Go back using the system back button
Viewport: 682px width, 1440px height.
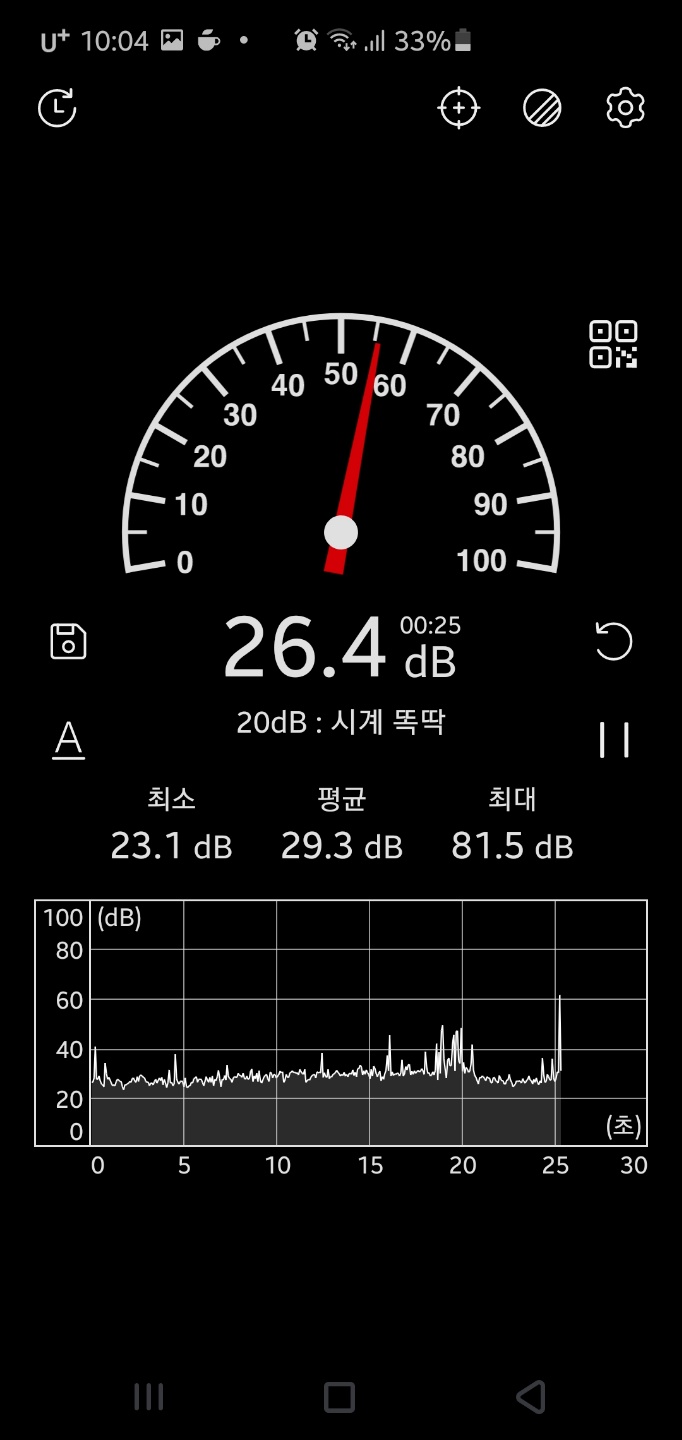(x=530, y=1396)
